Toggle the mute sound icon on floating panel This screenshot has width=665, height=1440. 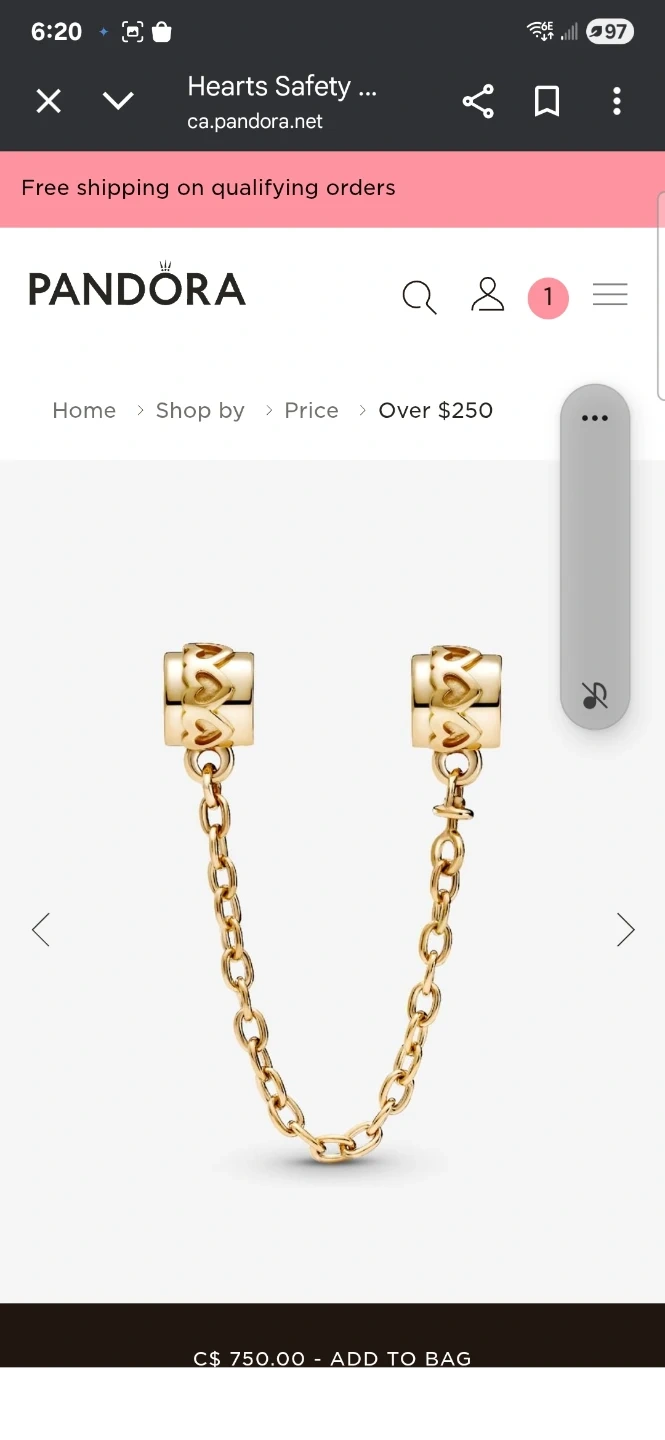(x=595, y=695)
